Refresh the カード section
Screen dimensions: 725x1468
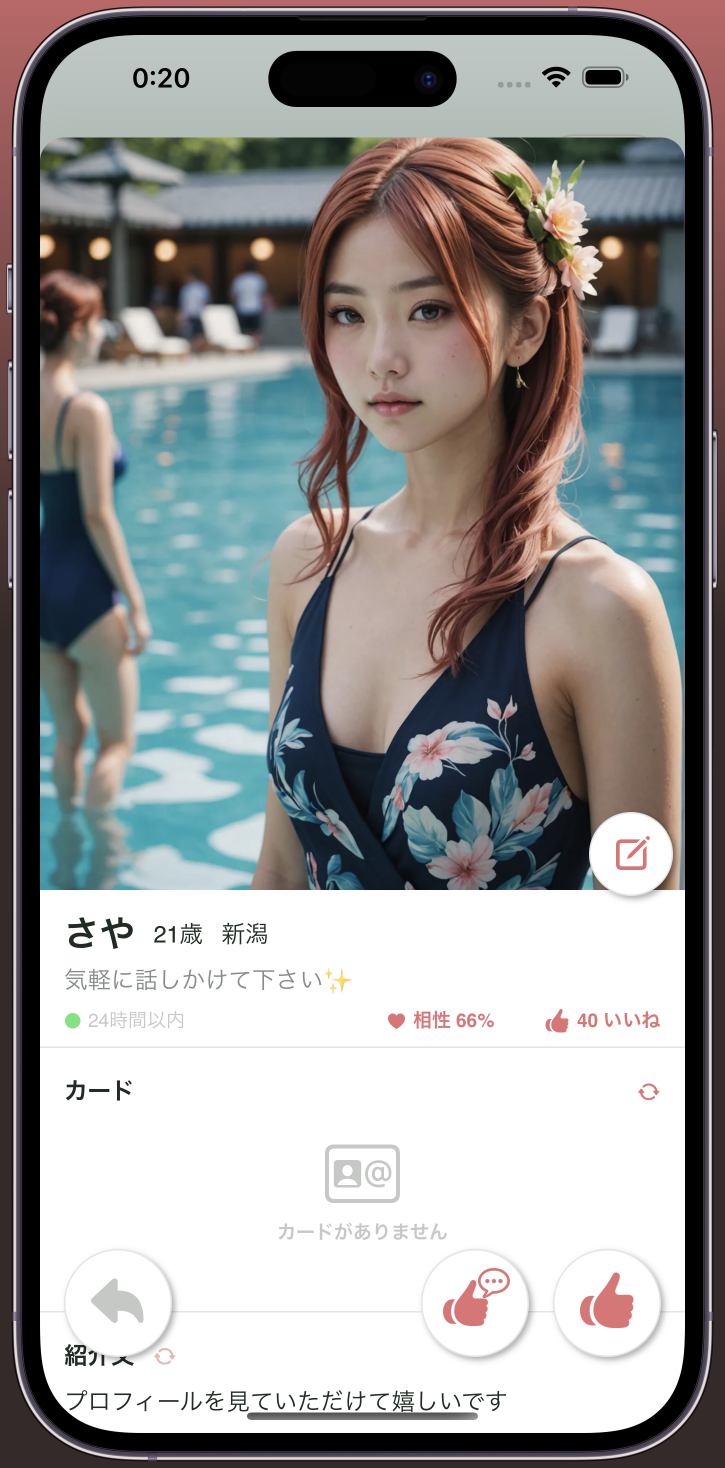tap(648, 1091)
